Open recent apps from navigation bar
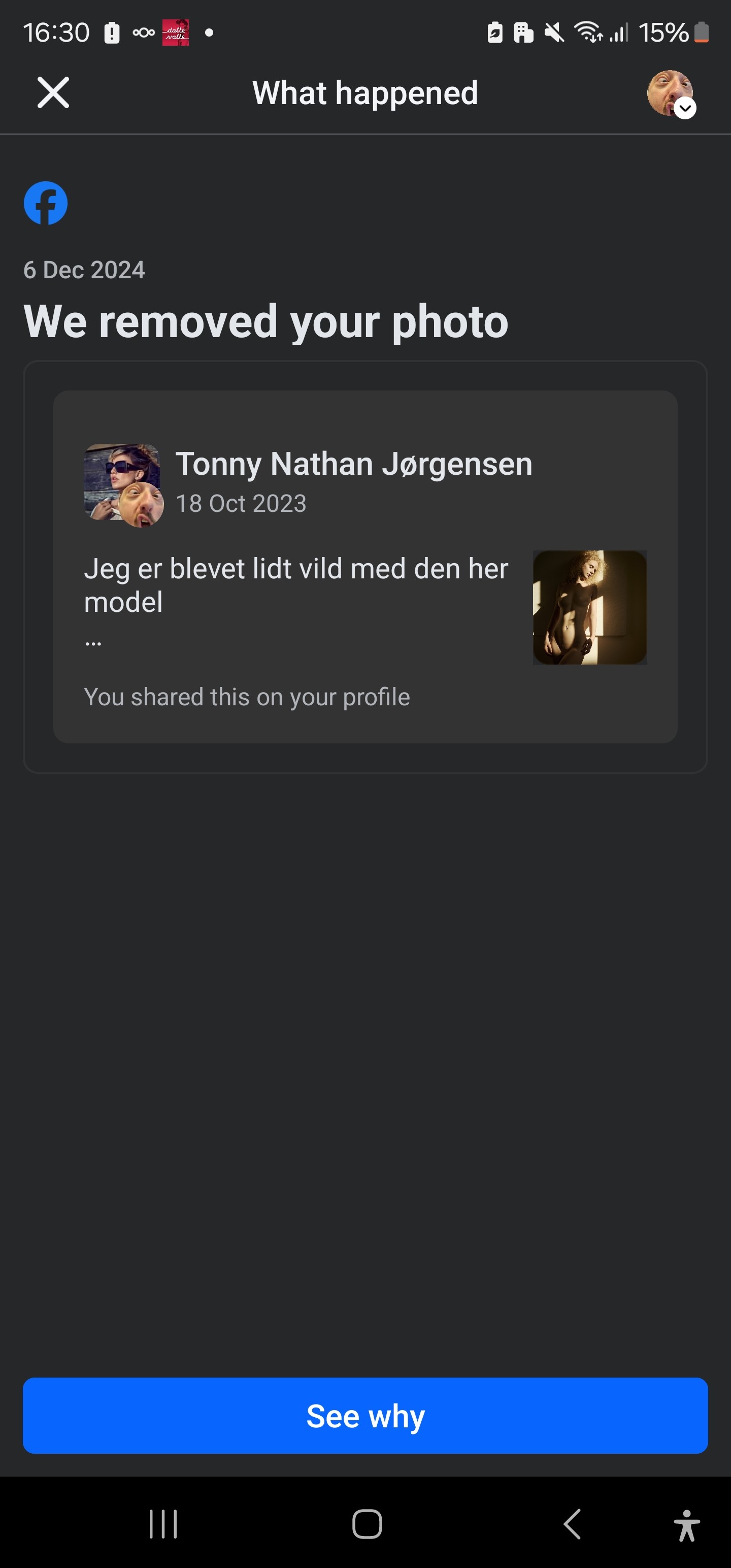 pyautogui.click(x=163, y=1524)
